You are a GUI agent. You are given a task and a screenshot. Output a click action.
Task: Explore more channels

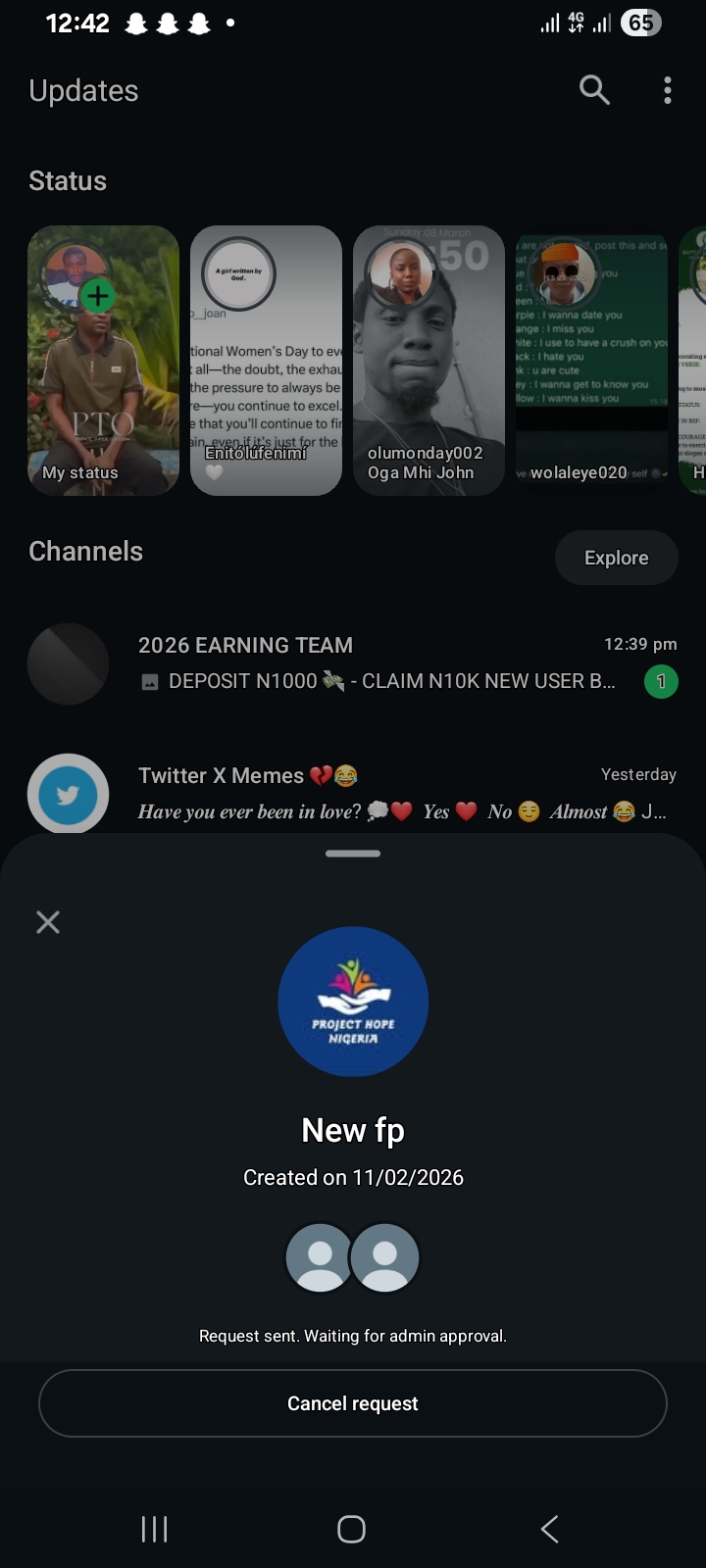click(616, 558)
